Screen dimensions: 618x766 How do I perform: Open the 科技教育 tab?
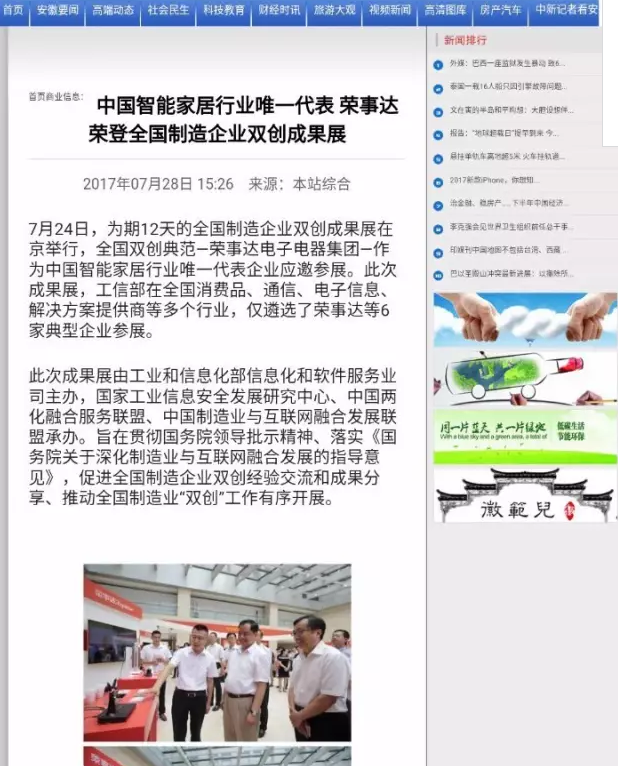pyautogui.click(x=223, y=10)
